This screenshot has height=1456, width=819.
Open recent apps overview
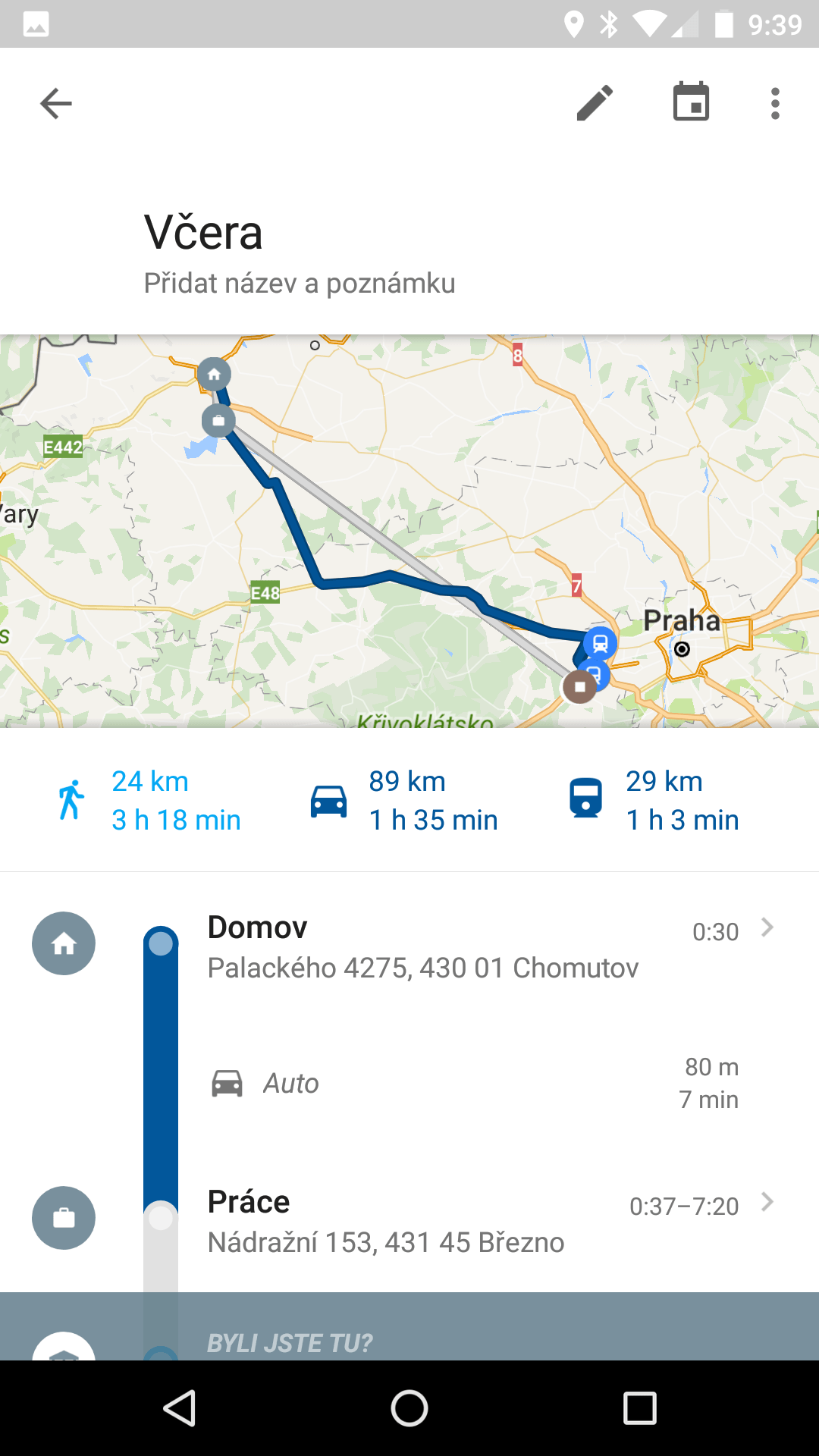pos(639,1408)
